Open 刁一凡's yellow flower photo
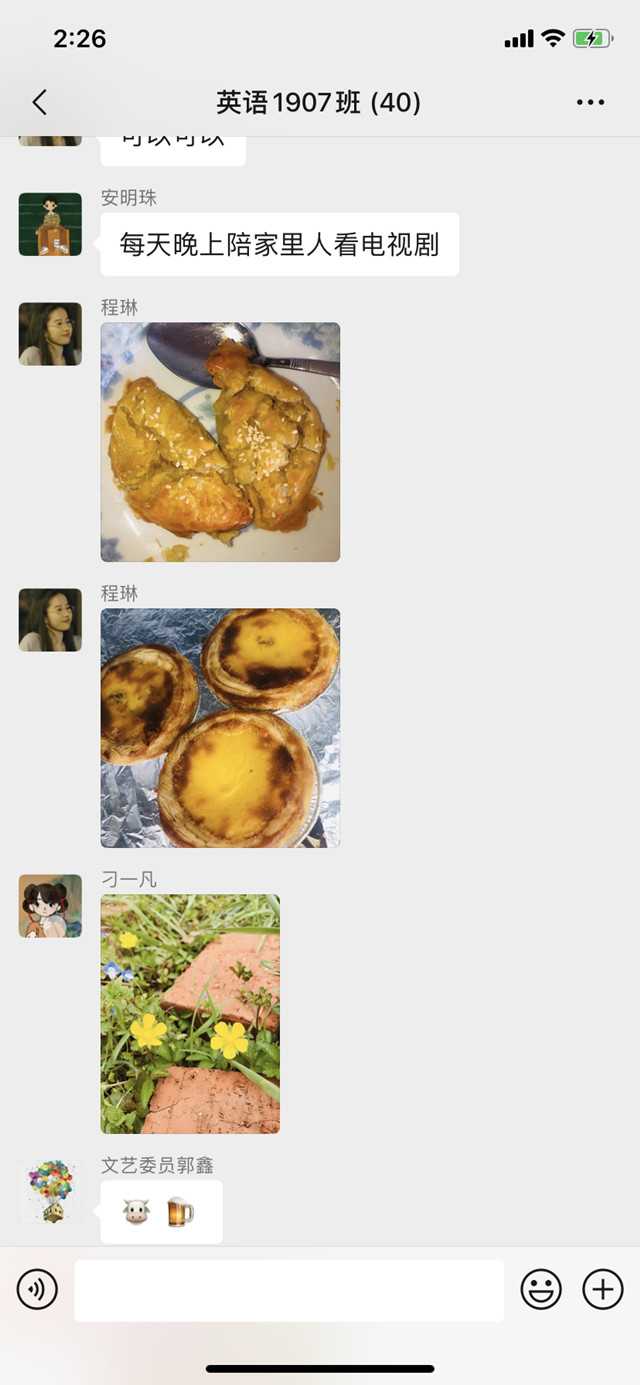Image resolution: width=640 pixels, height=1385 pixels. point(190,1013)
